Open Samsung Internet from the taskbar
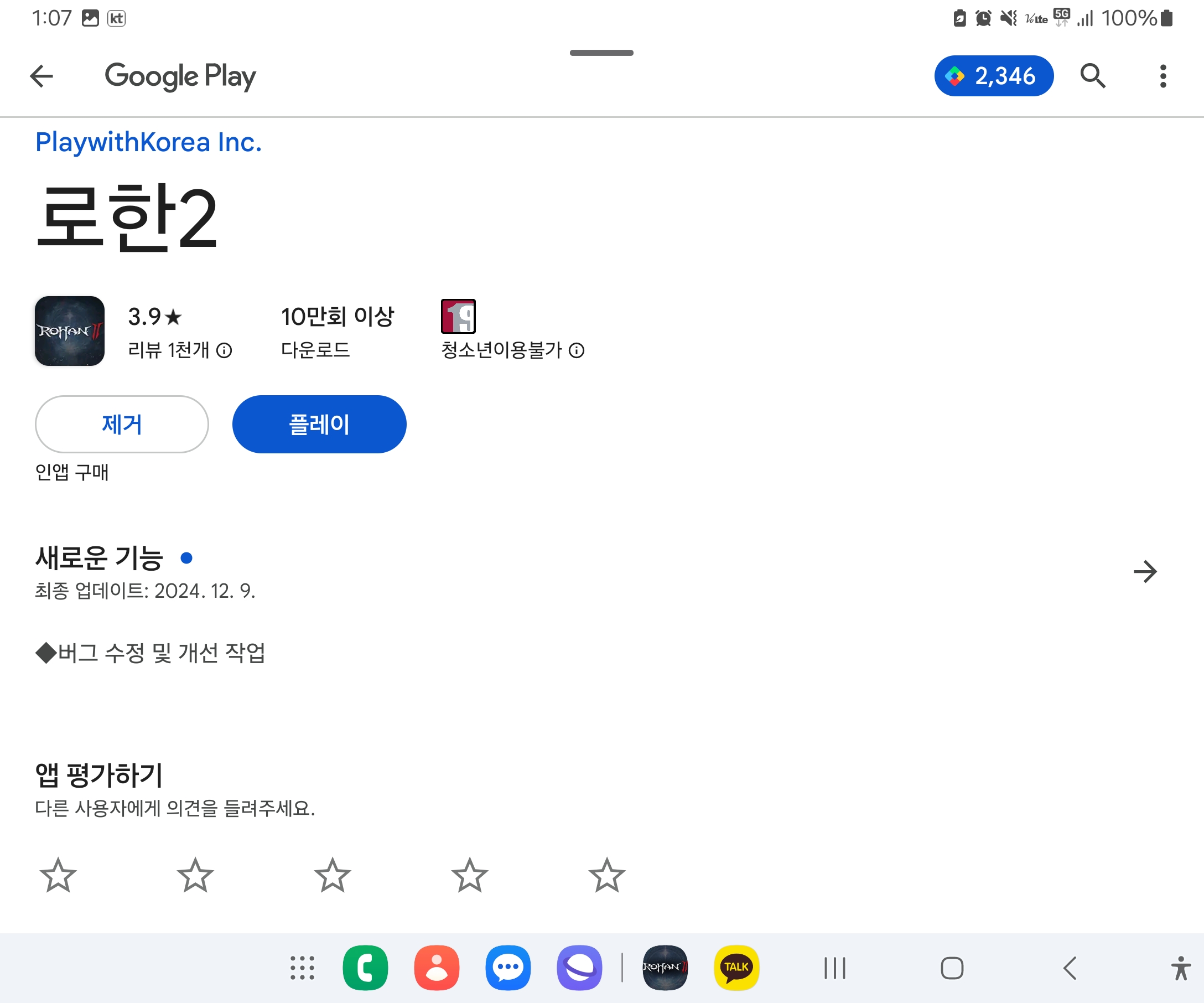The image size is (1204, 1003). (x=579, y=968)
